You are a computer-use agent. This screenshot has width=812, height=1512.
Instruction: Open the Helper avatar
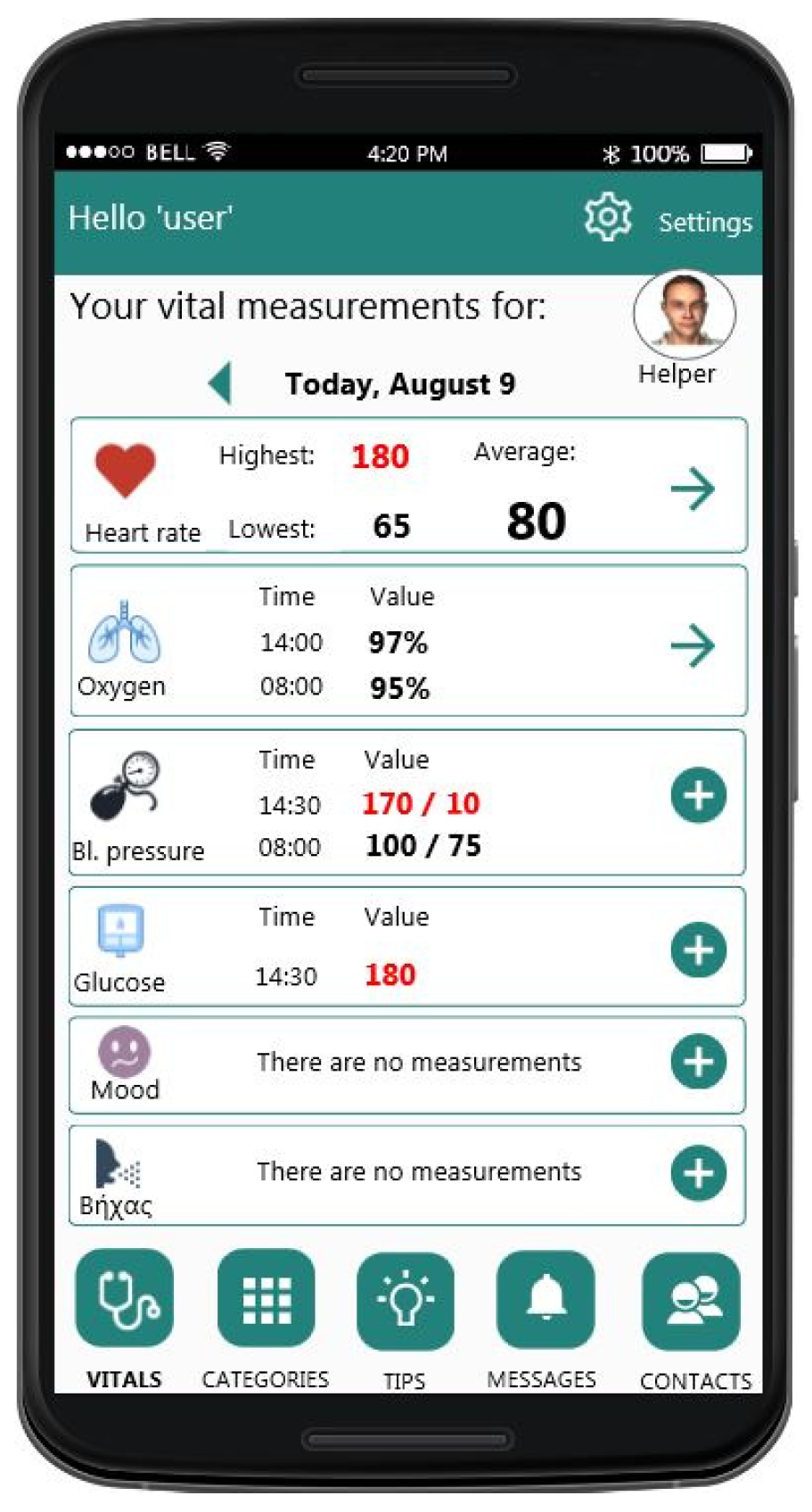point(684,314)
